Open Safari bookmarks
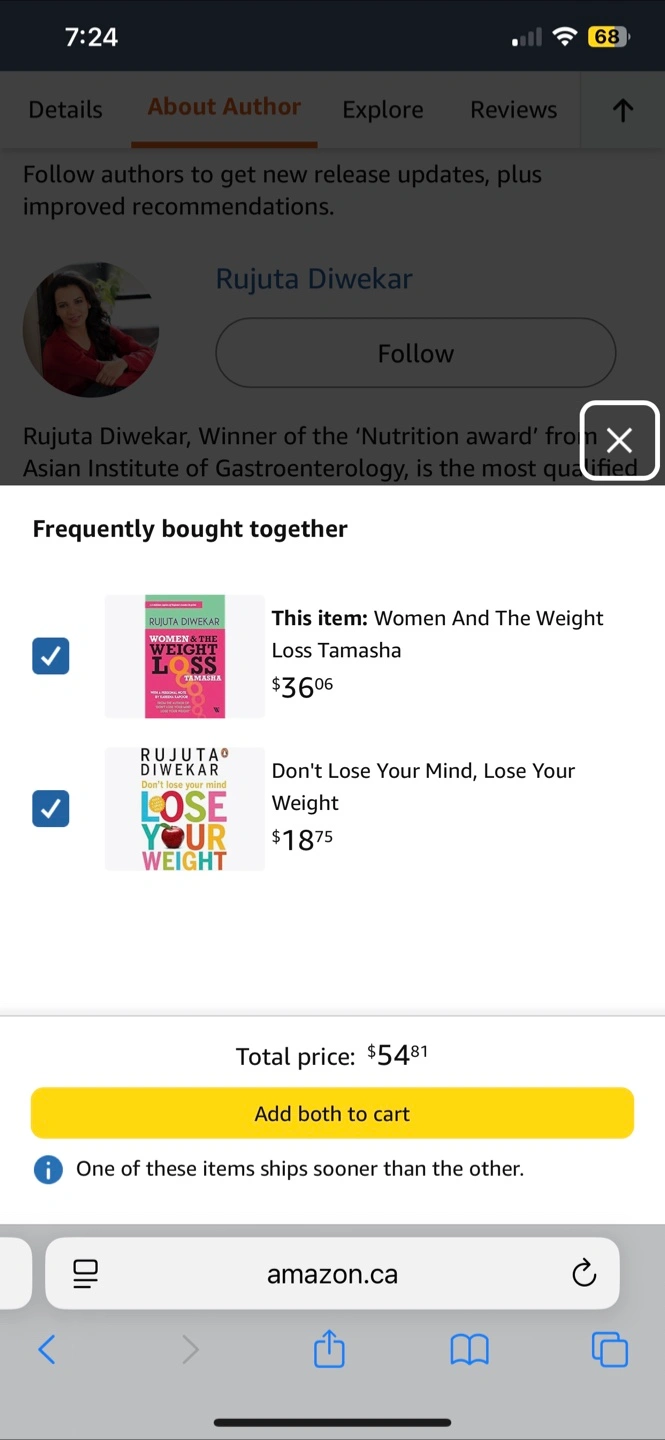This screenshot has width=665, height=1440. point(469,1350)
